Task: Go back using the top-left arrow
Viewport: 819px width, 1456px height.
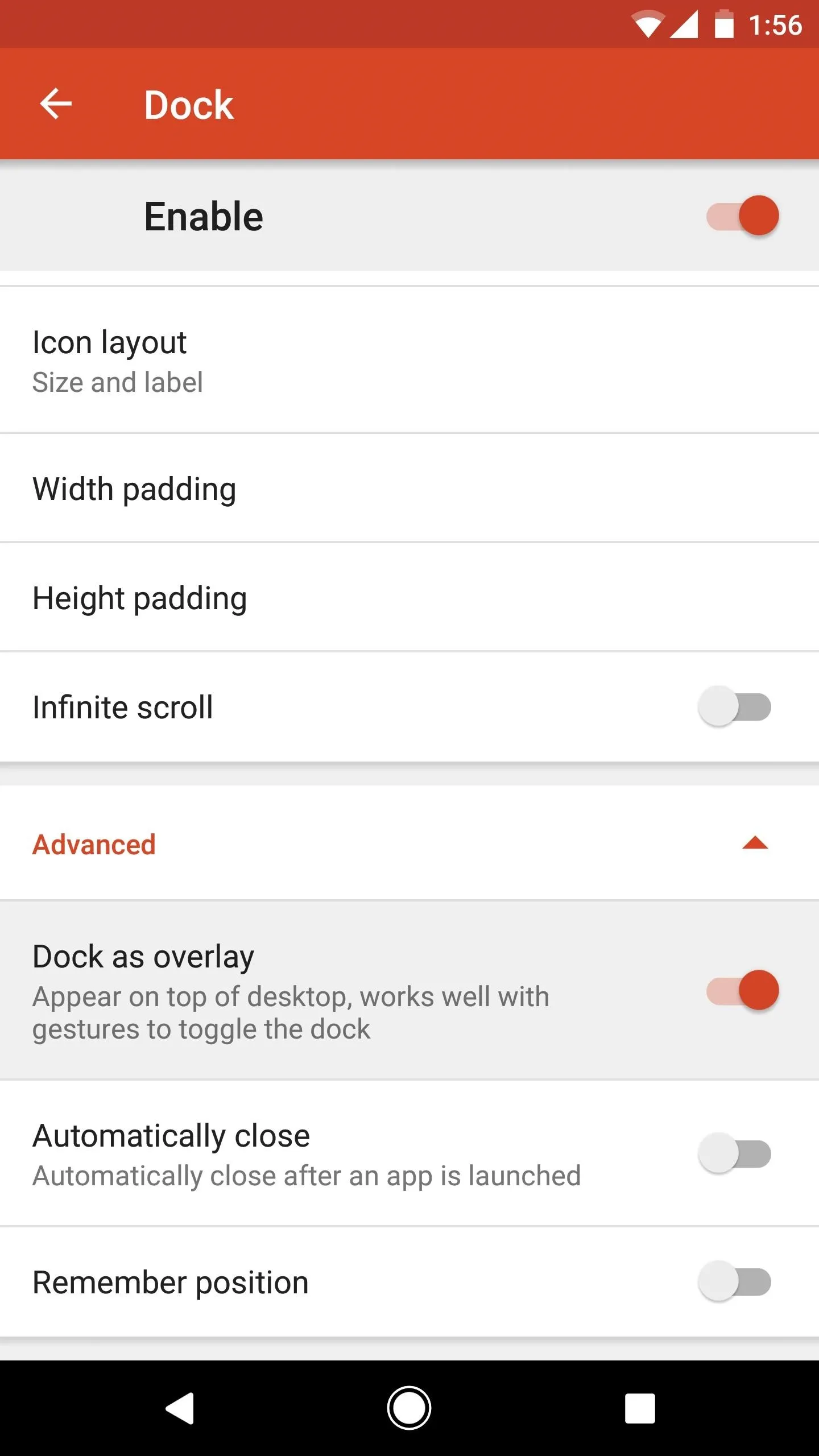Action: coord(56,104)
